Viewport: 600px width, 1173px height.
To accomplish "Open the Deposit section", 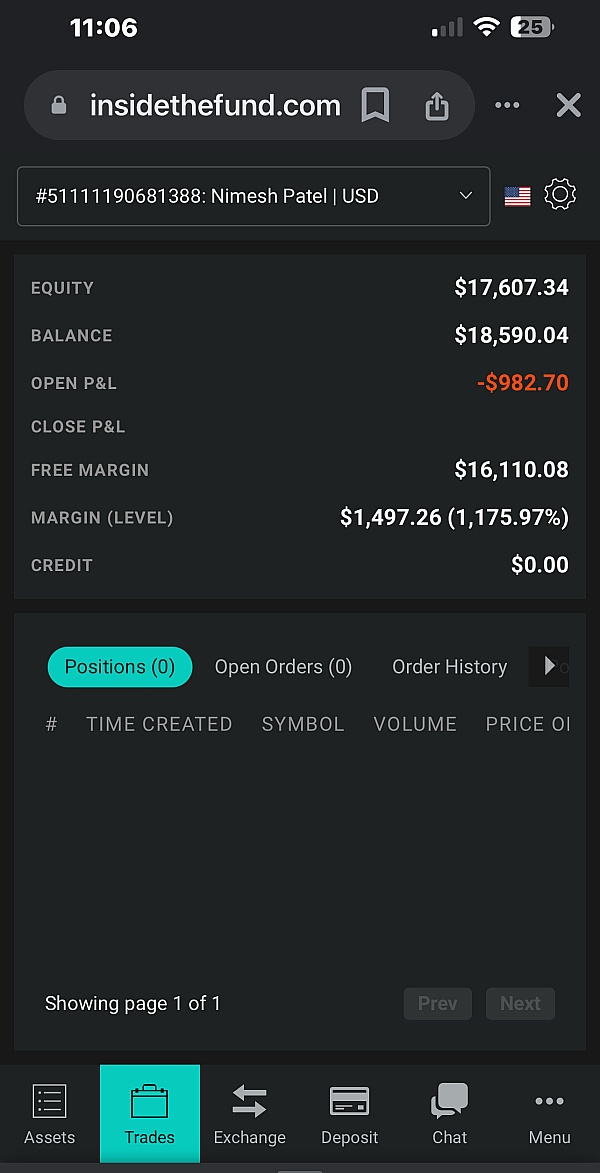I will (349, 1114).
